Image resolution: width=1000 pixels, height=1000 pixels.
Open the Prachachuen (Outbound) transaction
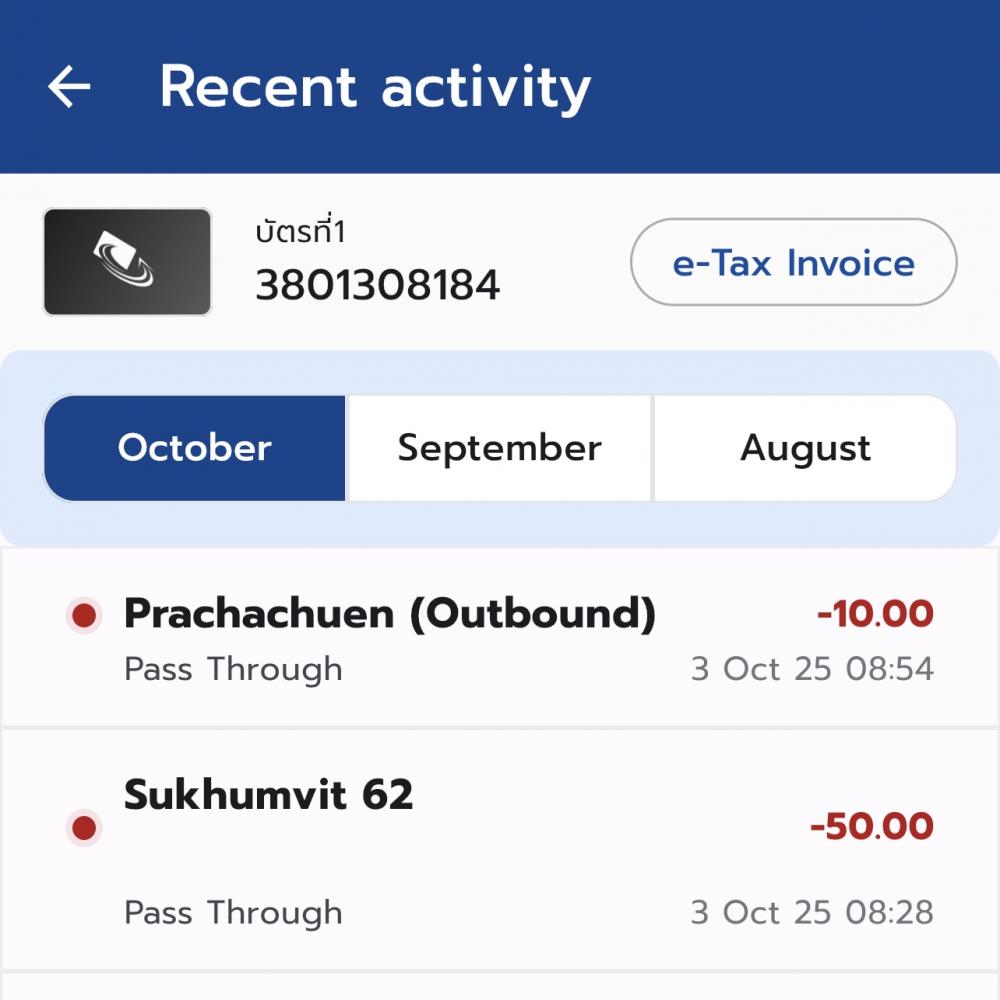(x=500, y=638)
